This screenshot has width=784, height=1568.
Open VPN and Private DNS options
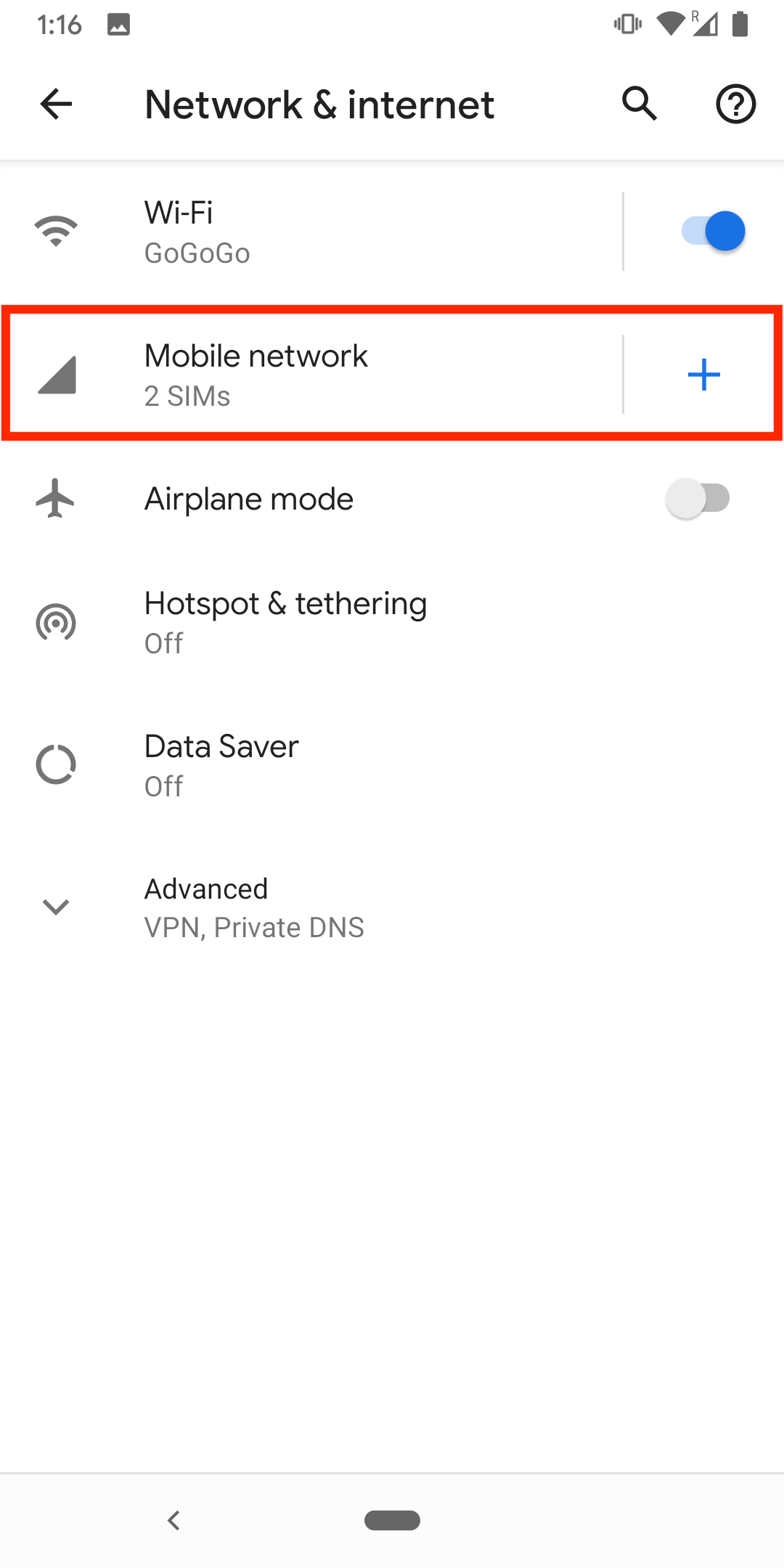pyautogui.click(x=253, y=926)
